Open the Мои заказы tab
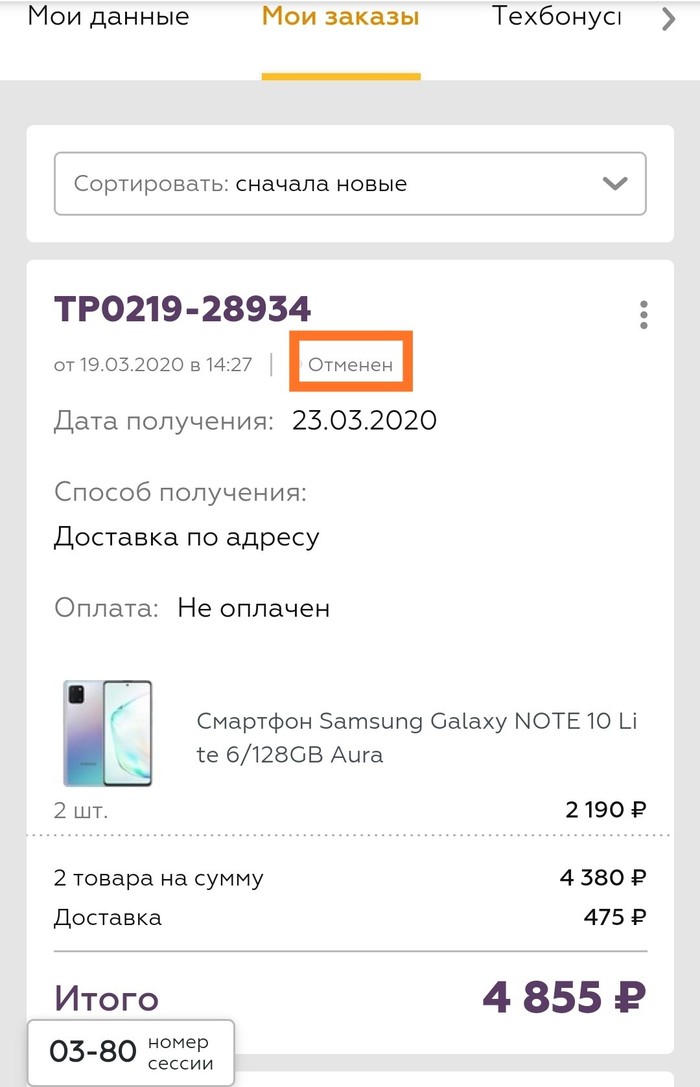Viewport: 700px width, 1087px height. pyautogui.click(x=341, y=18)
